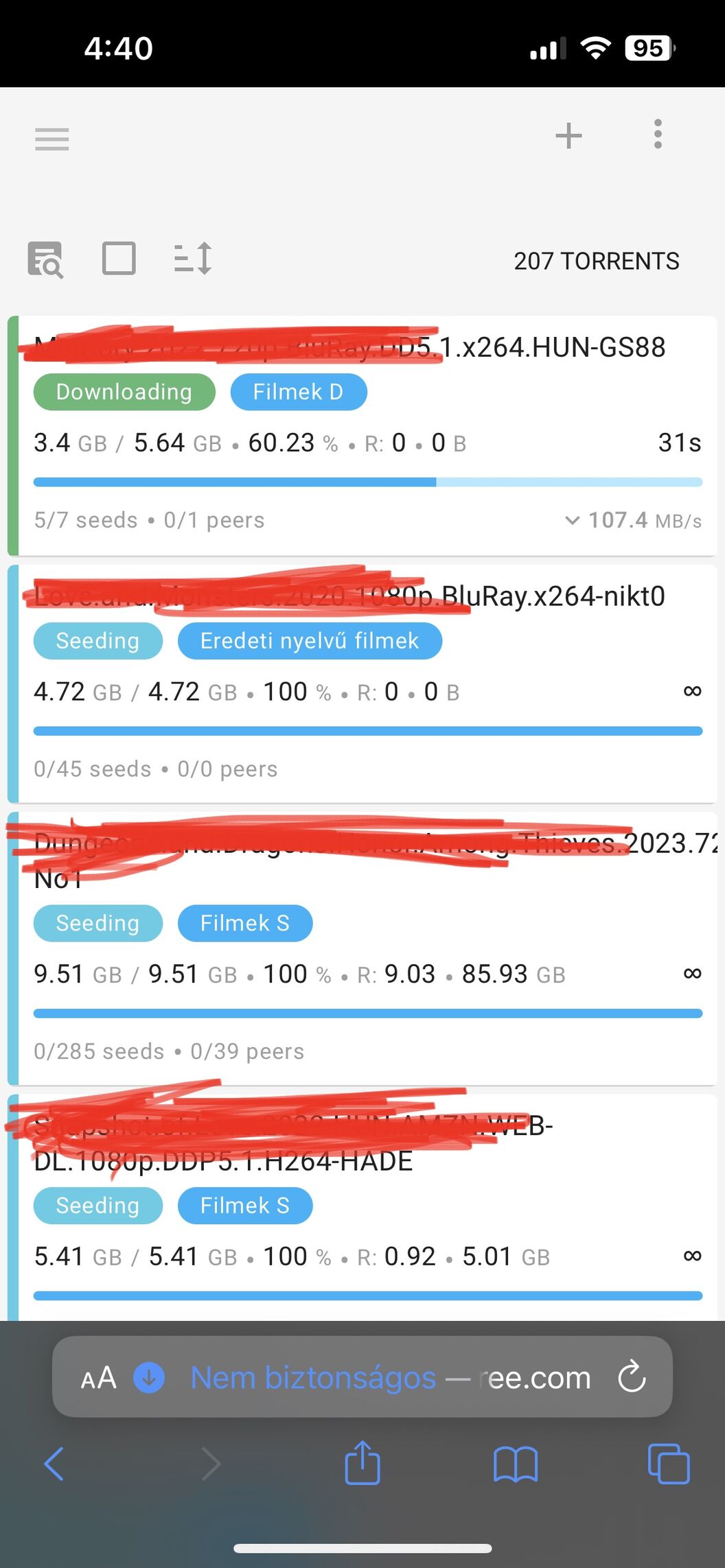Show all open Safari tabs
This screenshot has height=1568, width=725.
[669, 1464]
